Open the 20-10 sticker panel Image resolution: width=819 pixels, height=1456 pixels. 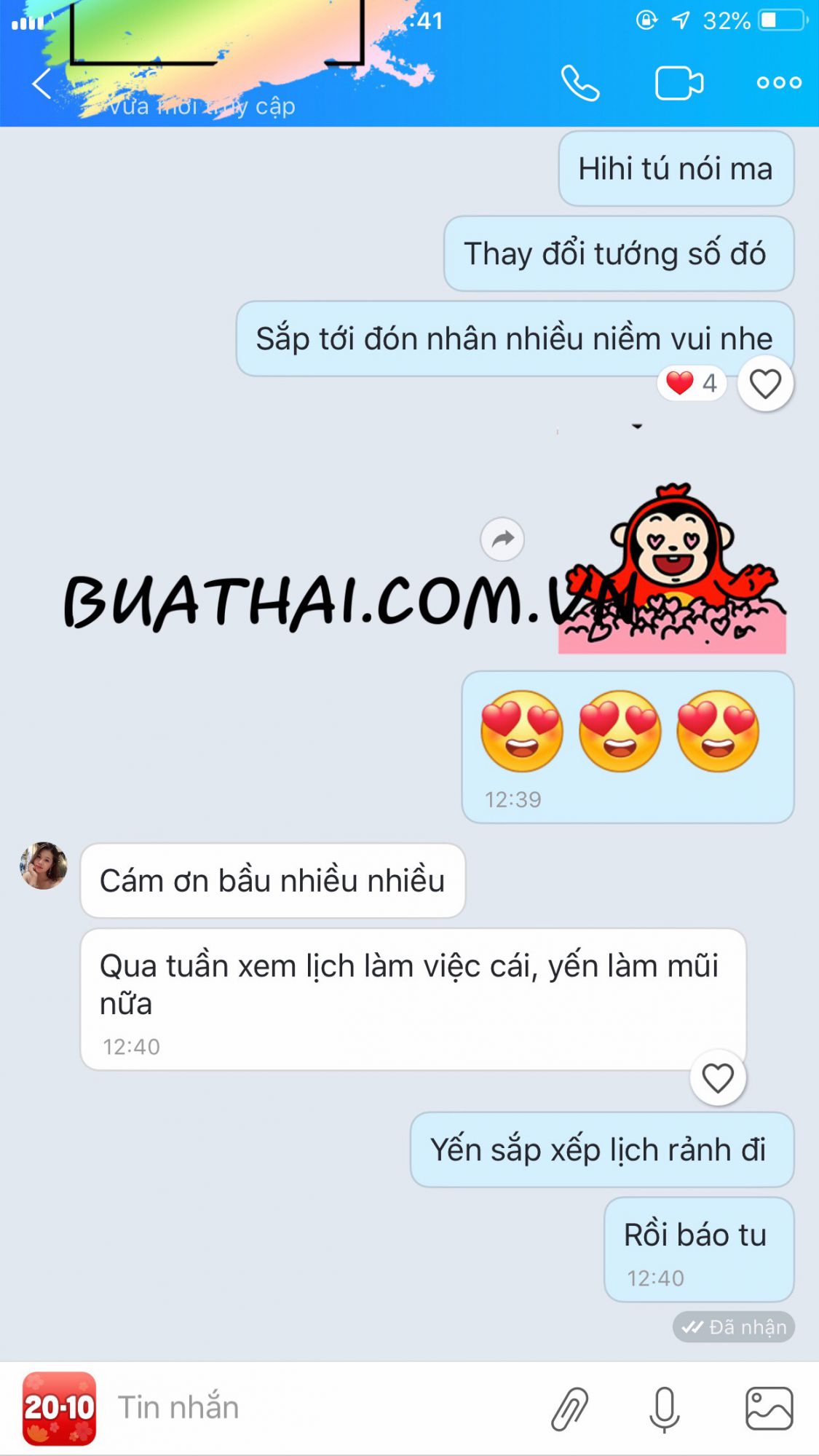coord(60,1408)
